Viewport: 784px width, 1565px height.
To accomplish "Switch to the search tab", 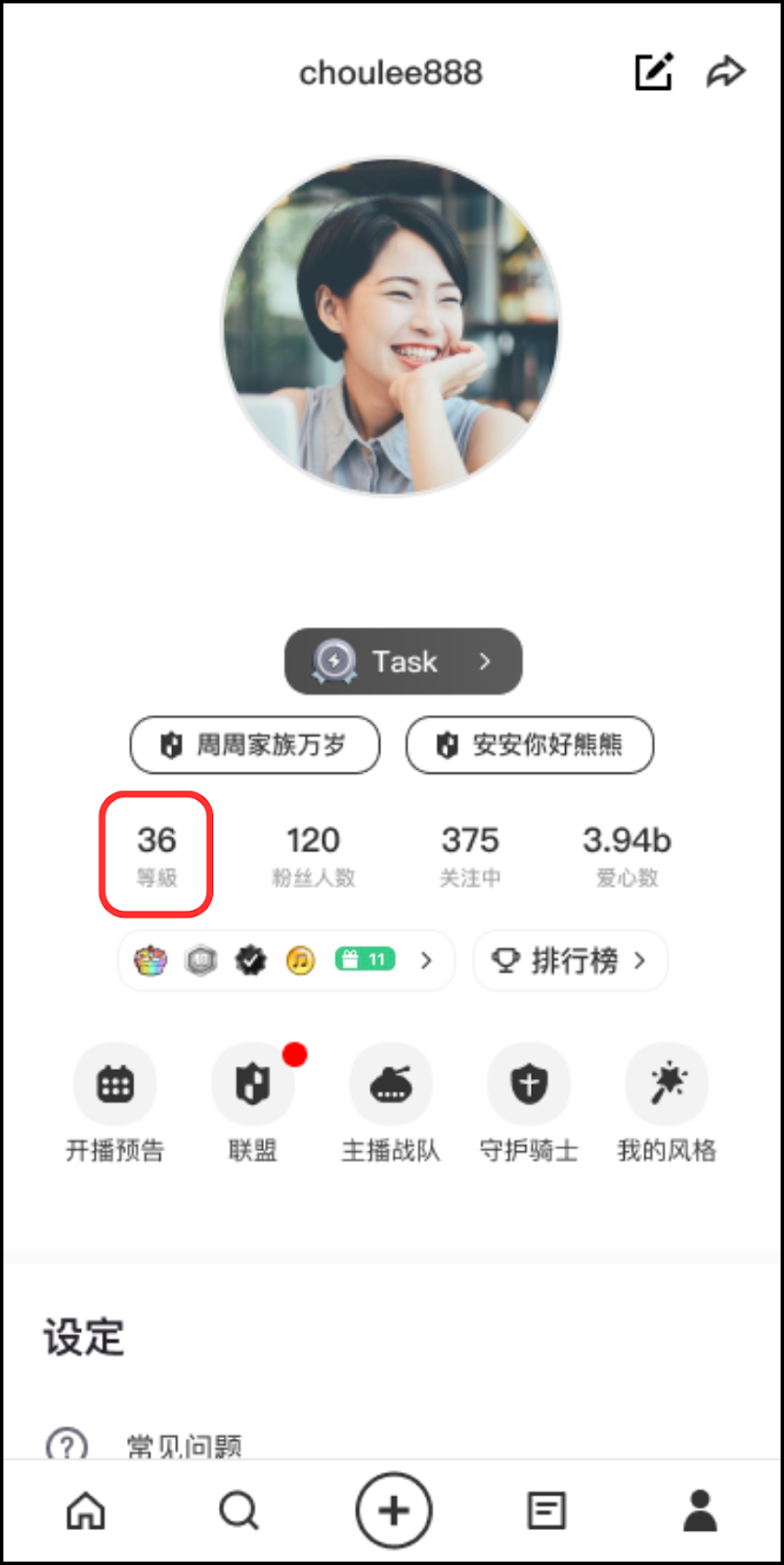I will click(x=239, y=1510).
